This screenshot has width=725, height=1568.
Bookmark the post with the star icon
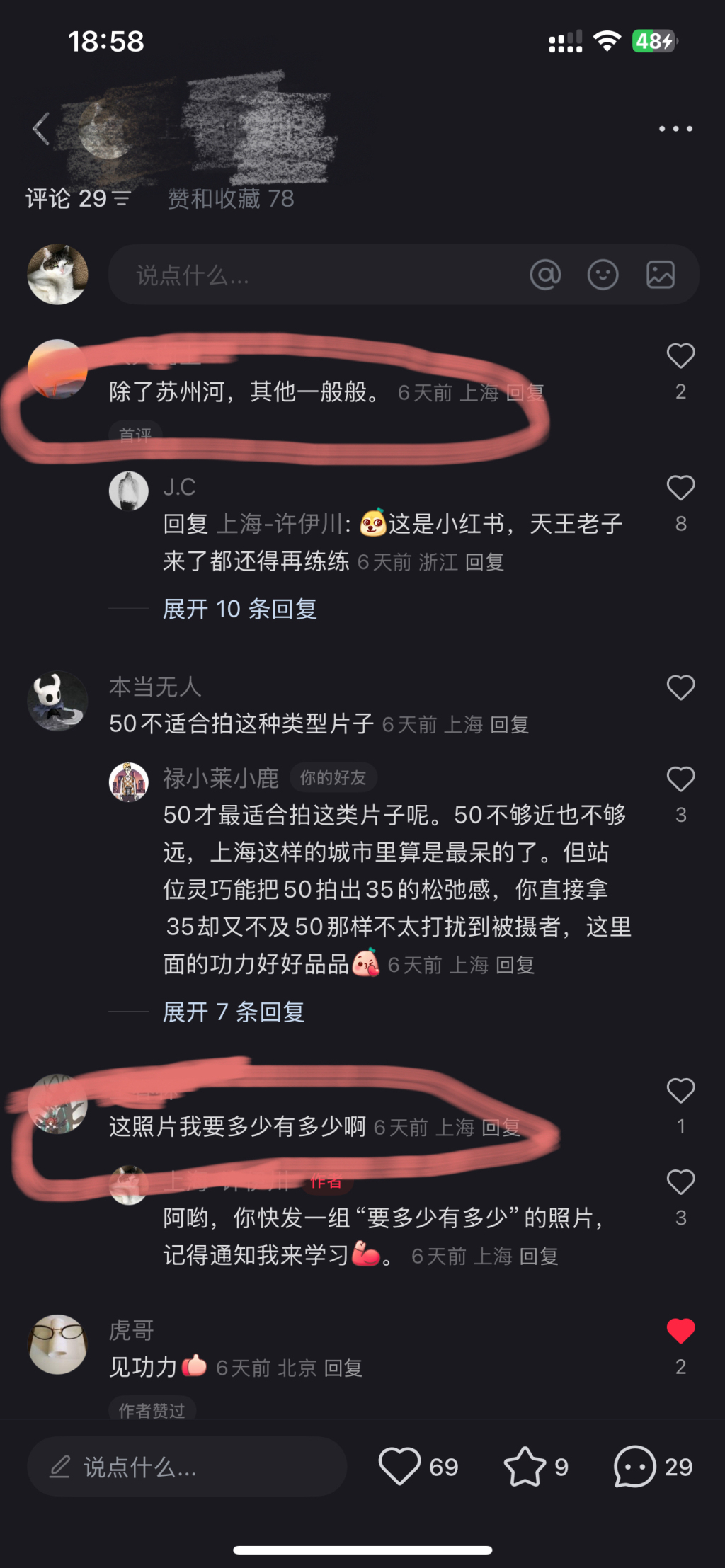524,1467
